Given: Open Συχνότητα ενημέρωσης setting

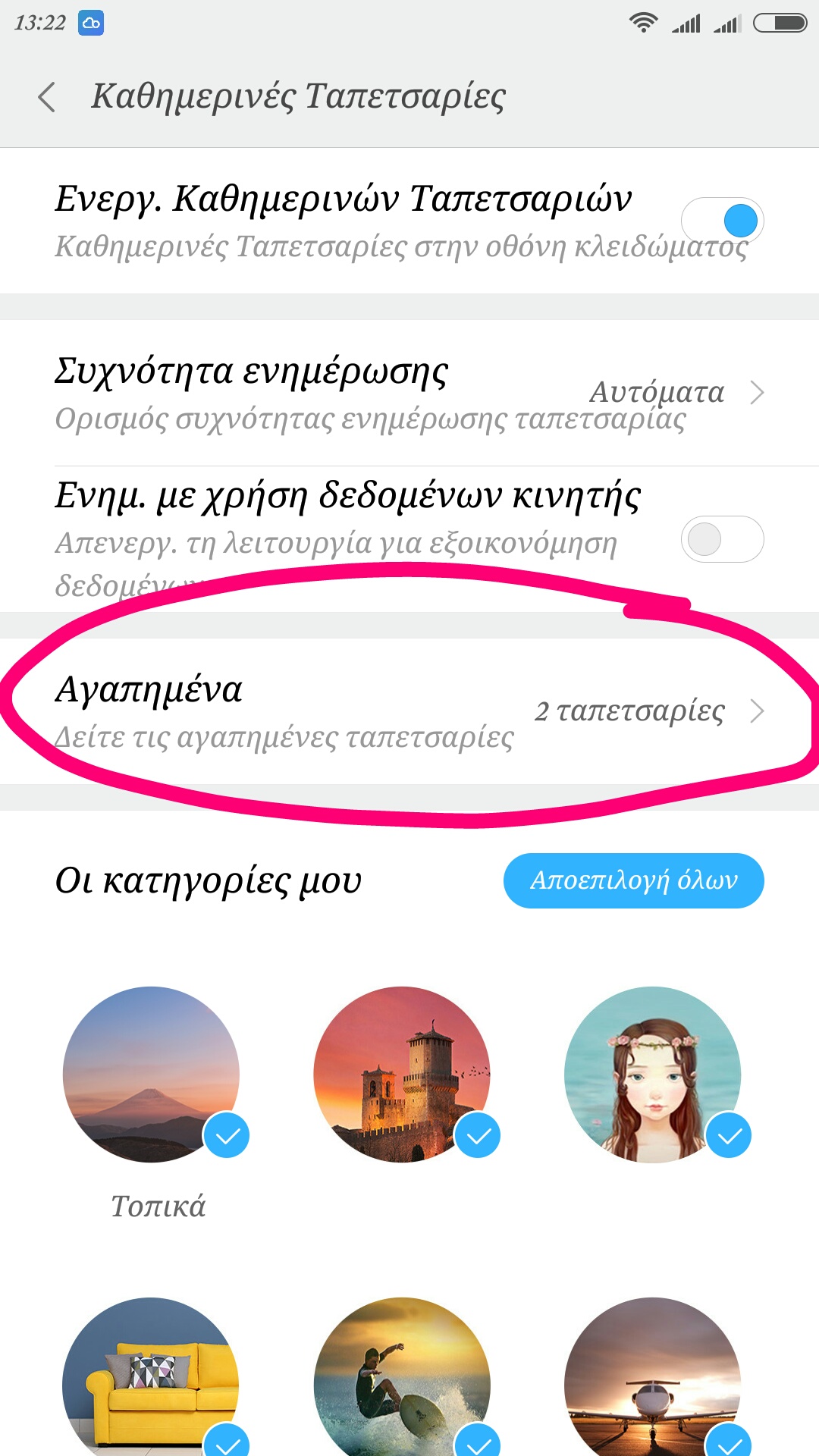Looking at the screenshot, I should coord(409,393).
